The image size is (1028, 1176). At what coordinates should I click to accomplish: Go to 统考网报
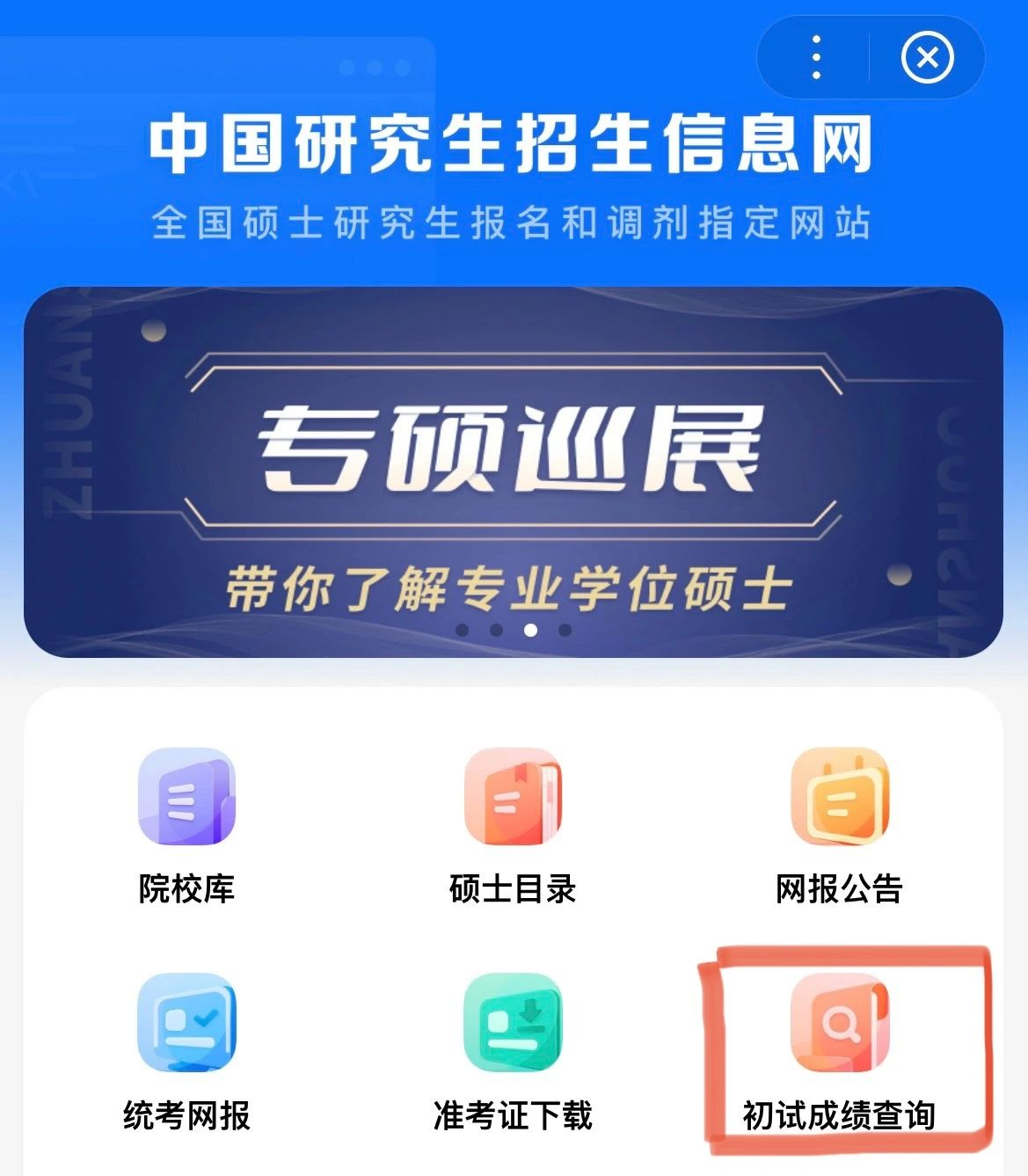(x=186, y=1049)
